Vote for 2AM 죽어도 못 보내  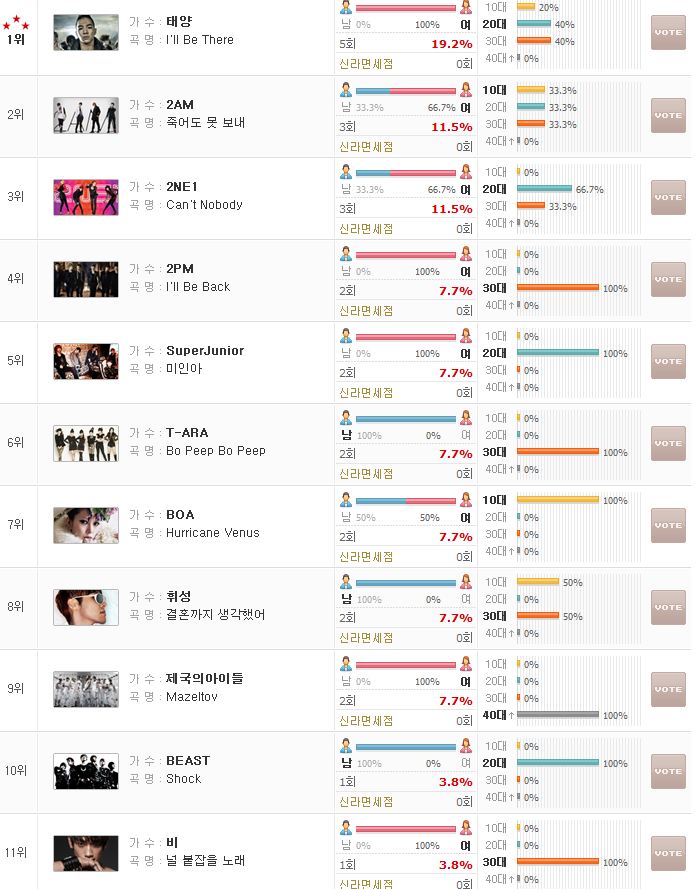tap(668, 115)
